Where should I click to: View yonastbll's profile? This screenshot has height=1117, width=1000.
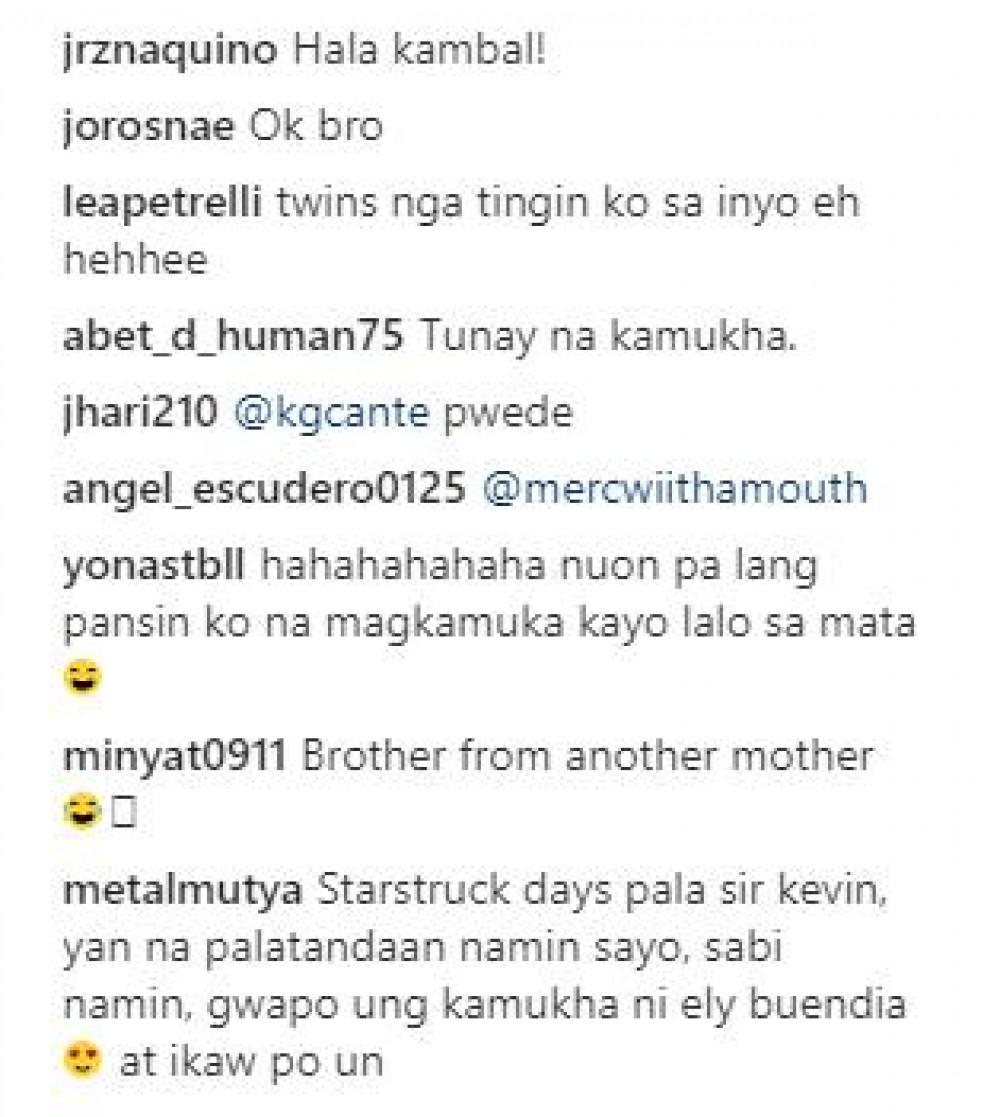(x=154, y=567)
